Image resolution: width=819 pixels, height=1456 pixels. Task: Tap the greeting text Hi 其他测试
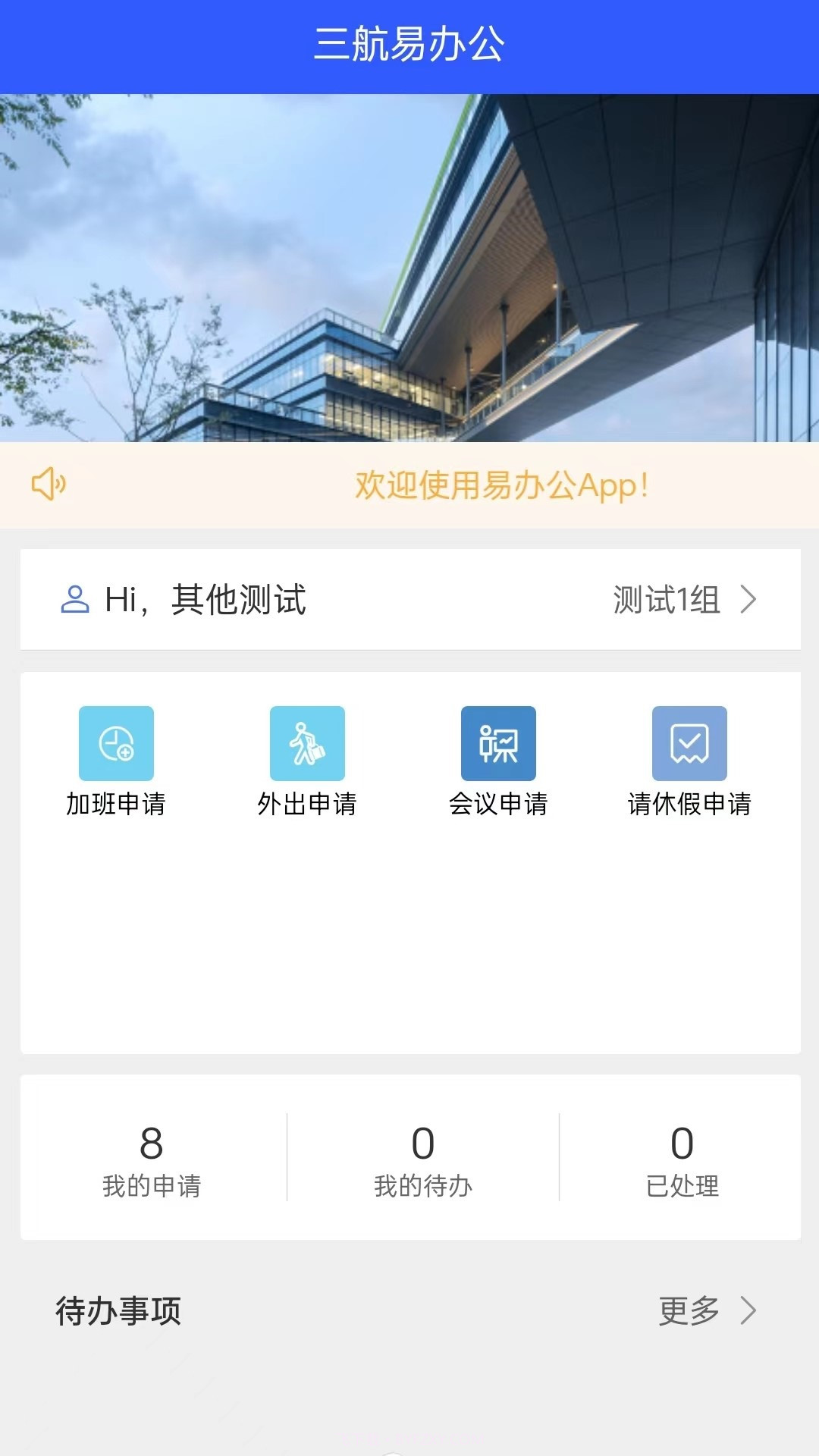(205, 599)
